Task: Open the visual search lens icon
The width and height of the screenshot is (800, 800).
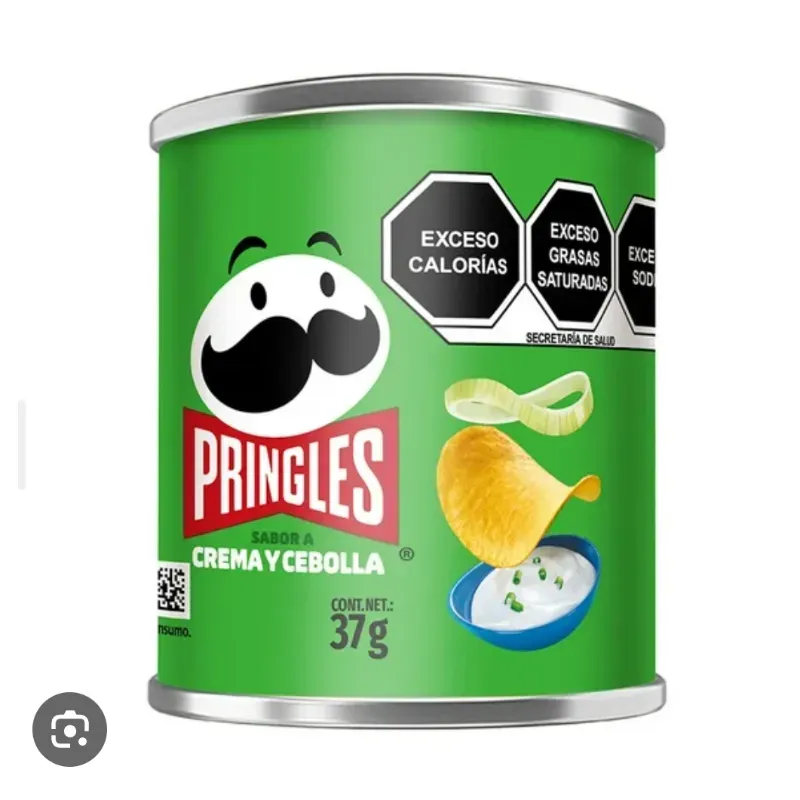Action: coord(69,729)
